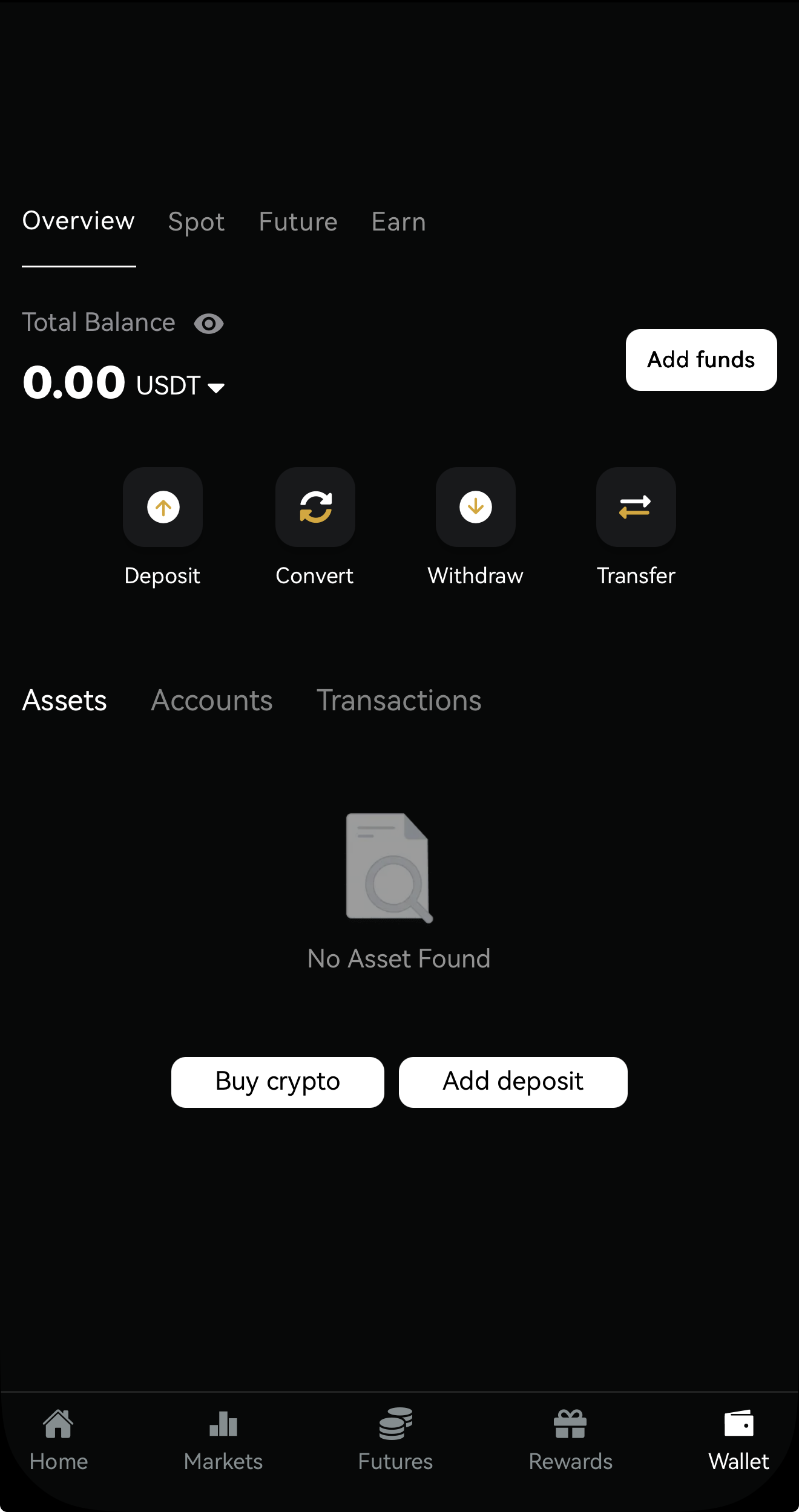Viewport: 799px width, 1512px height.
Task: Open the Earn tab
Action: pyautogui.click(x=398, y=221)
